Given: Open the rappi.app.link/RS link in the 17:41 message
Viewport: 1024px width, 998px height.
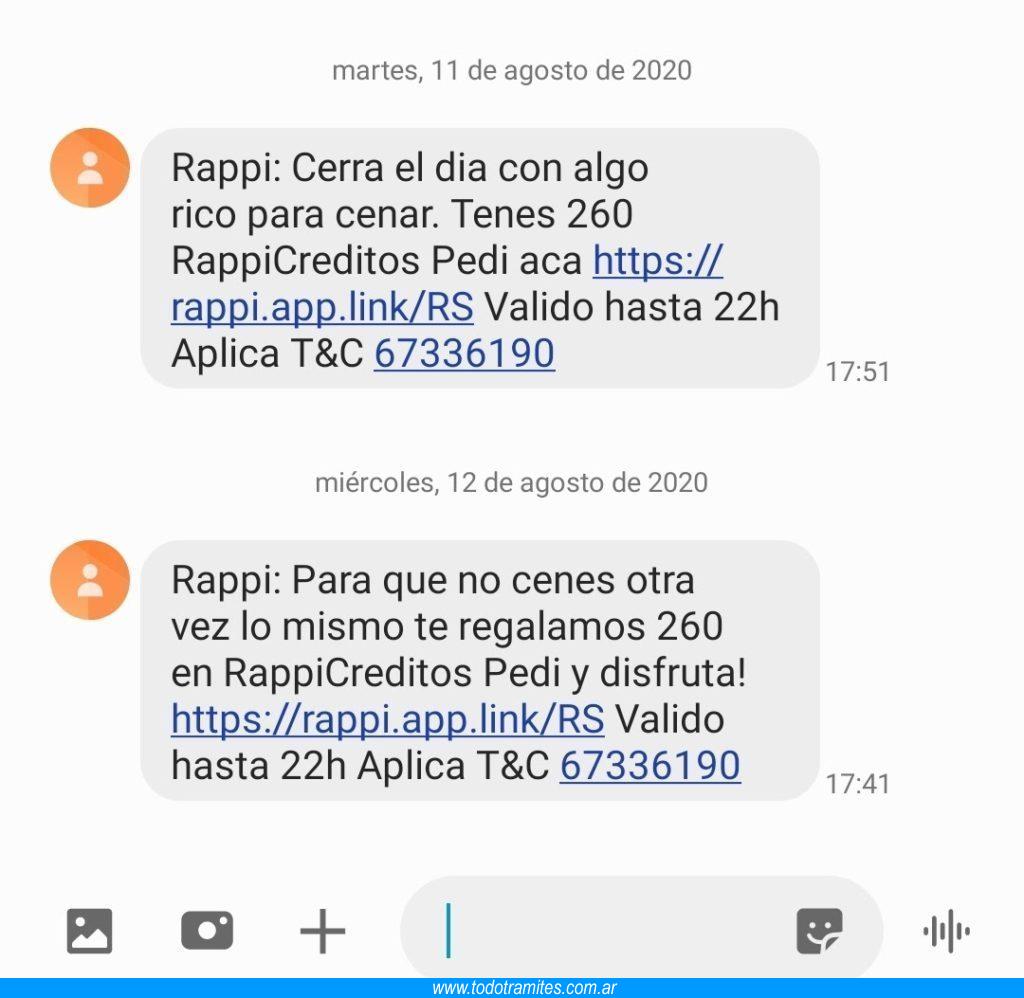Looking at the screenshot, I should tap(387, 719).
